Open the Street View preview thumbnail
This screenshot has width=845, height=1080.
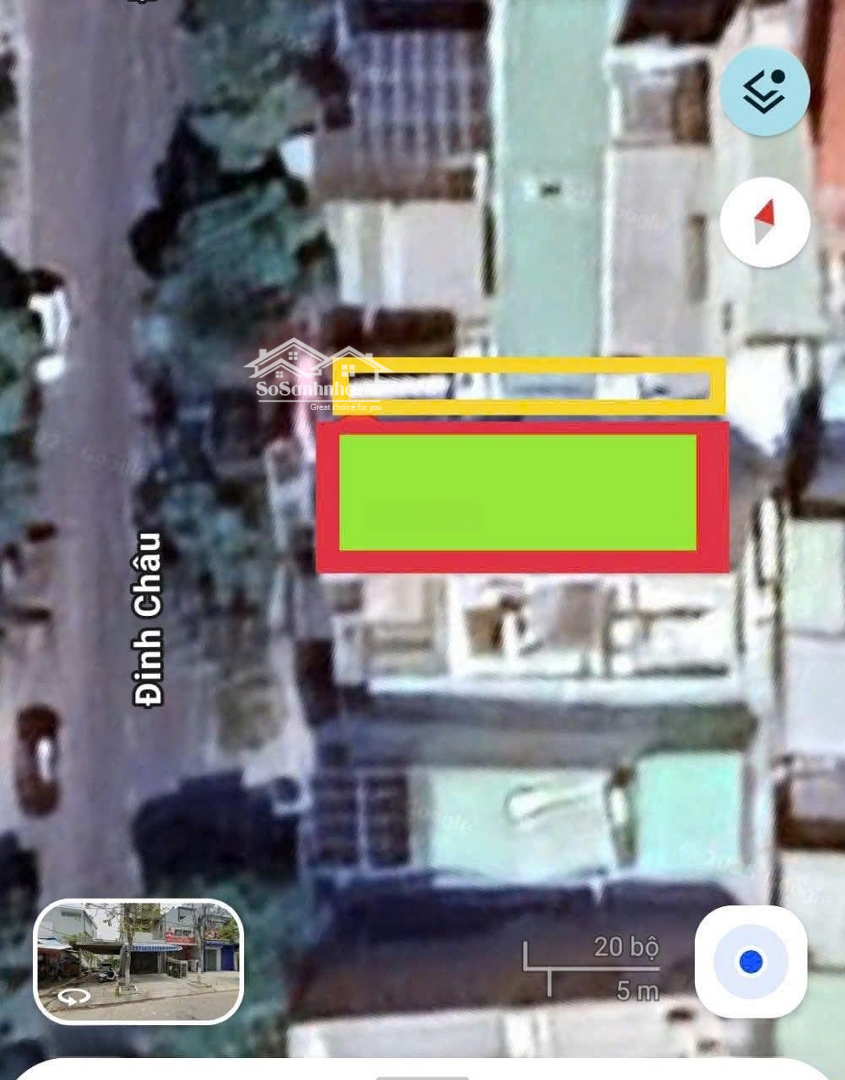point(139,961)
